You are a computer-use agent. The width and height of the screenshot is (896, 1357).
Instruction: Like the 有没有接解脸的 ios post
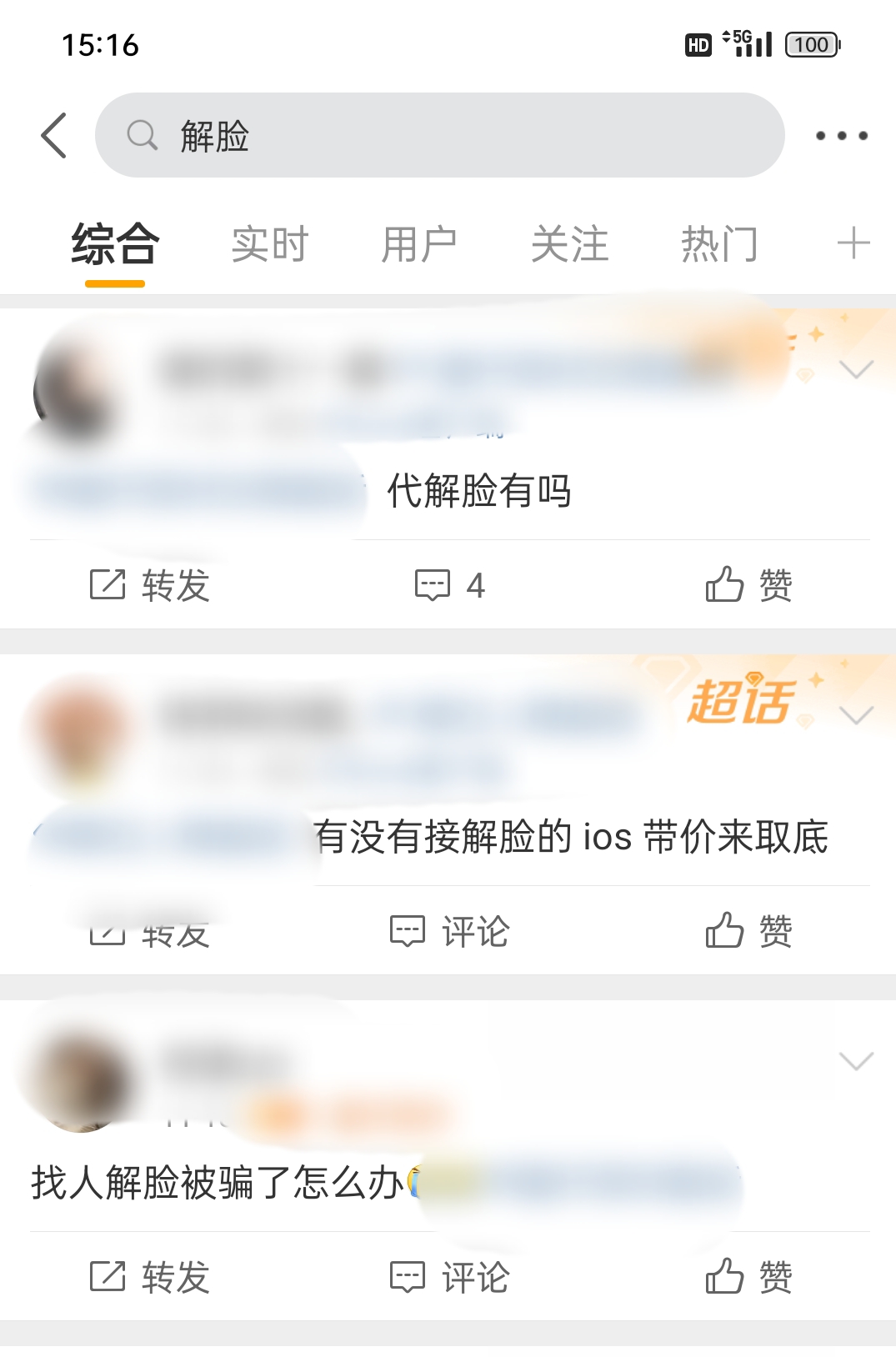(748, 931)
